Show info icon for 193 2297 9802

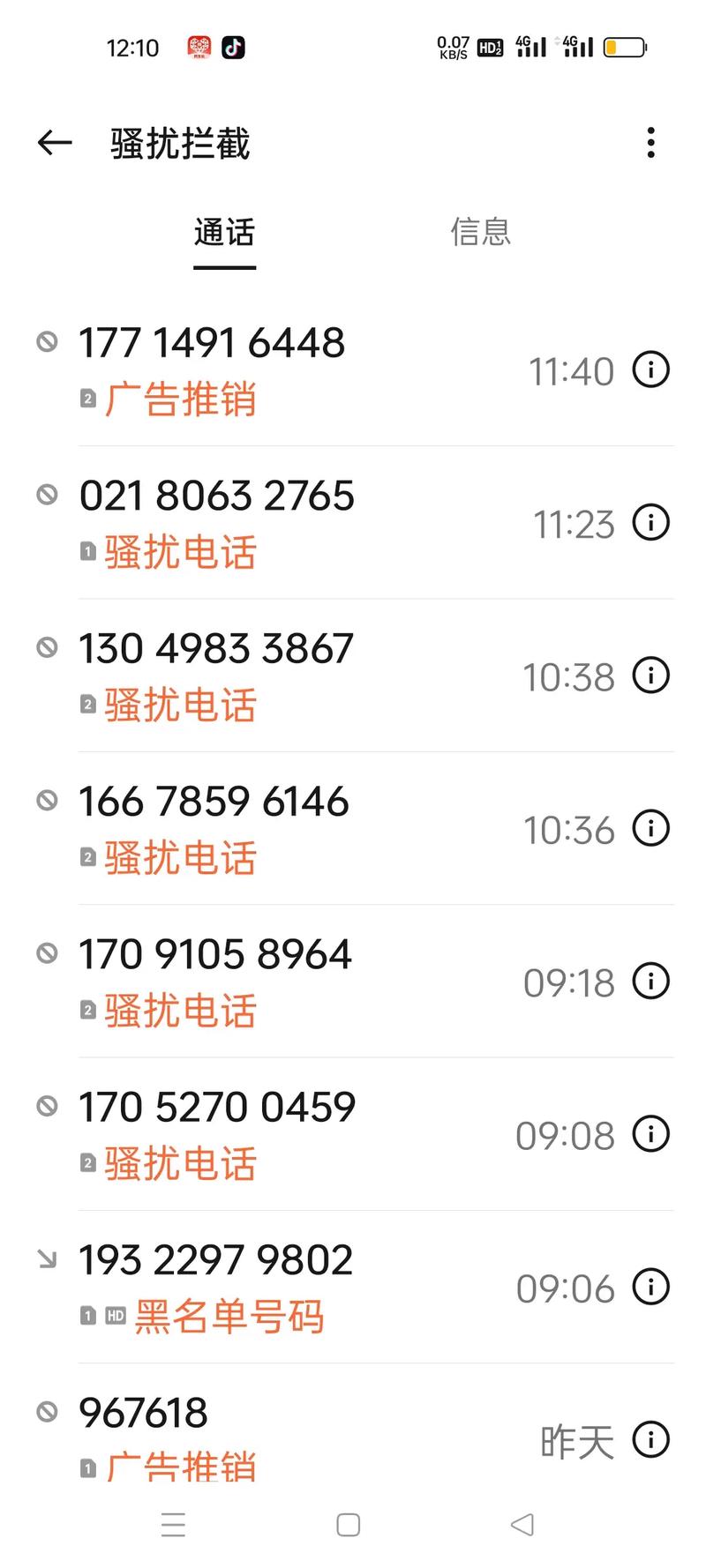651,1287
